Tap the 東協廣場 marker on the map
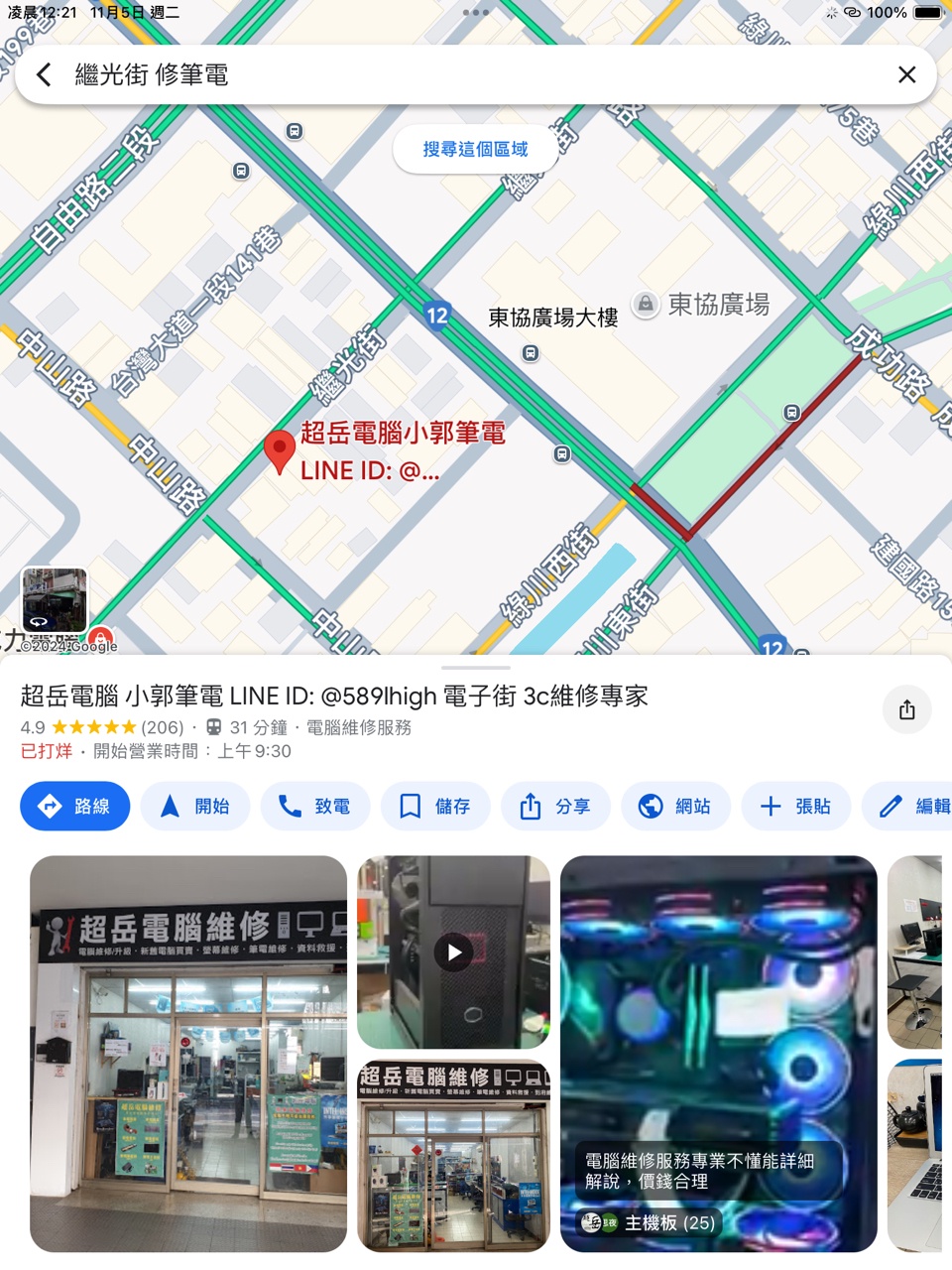This screenshot has height=1270, width=952. click(646, 305)
